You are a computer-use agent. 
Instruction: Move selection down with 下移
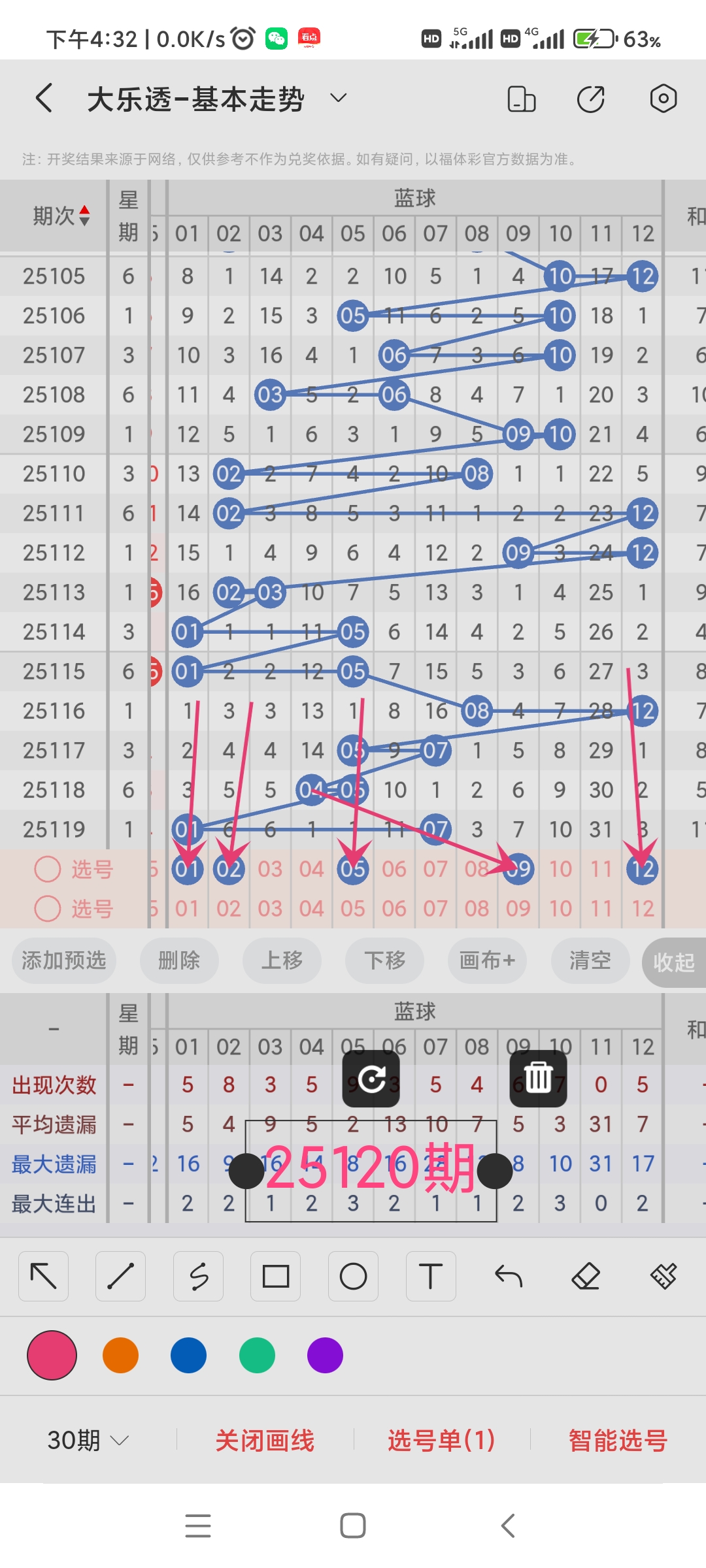(x=384, y=960)
